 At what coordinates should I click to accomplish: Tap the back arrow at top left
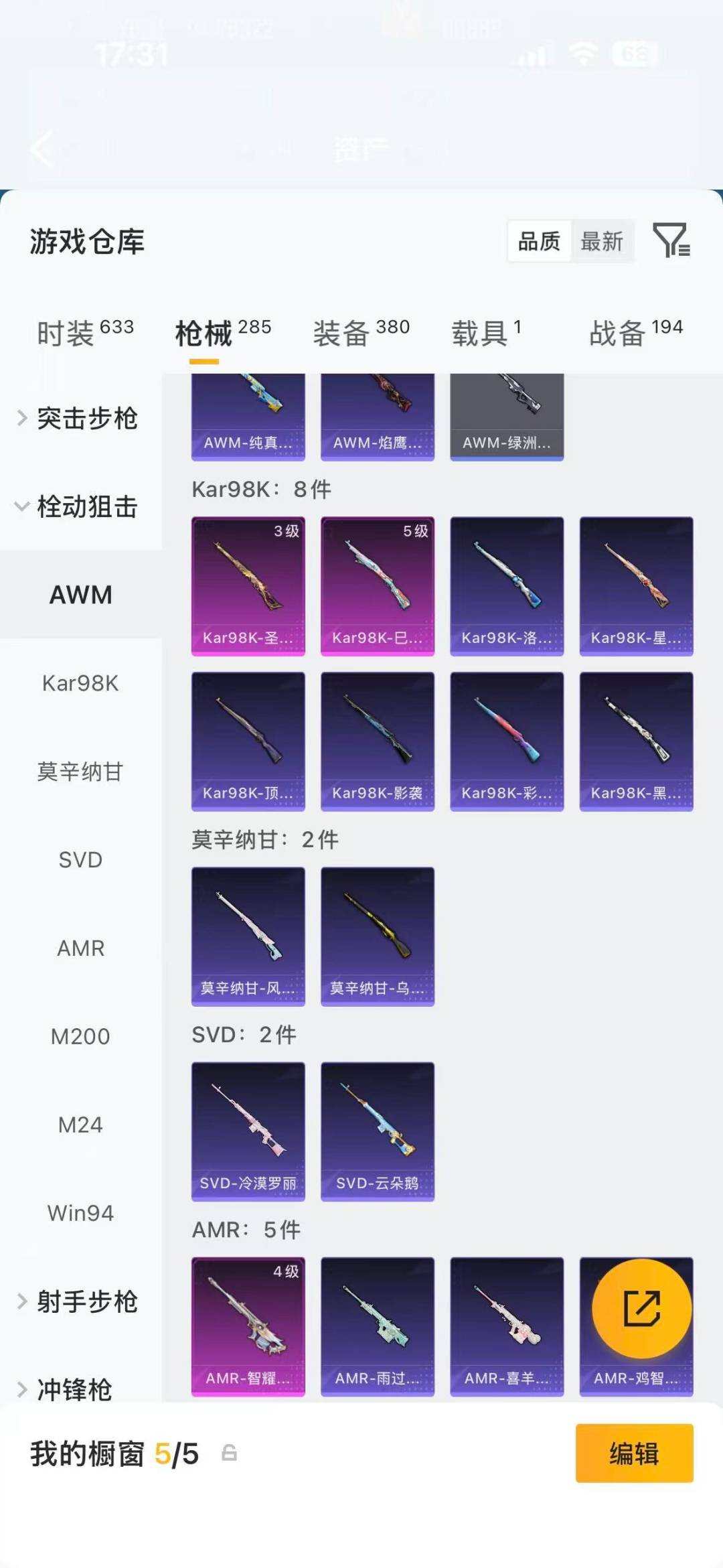click(x=42, y=149)
